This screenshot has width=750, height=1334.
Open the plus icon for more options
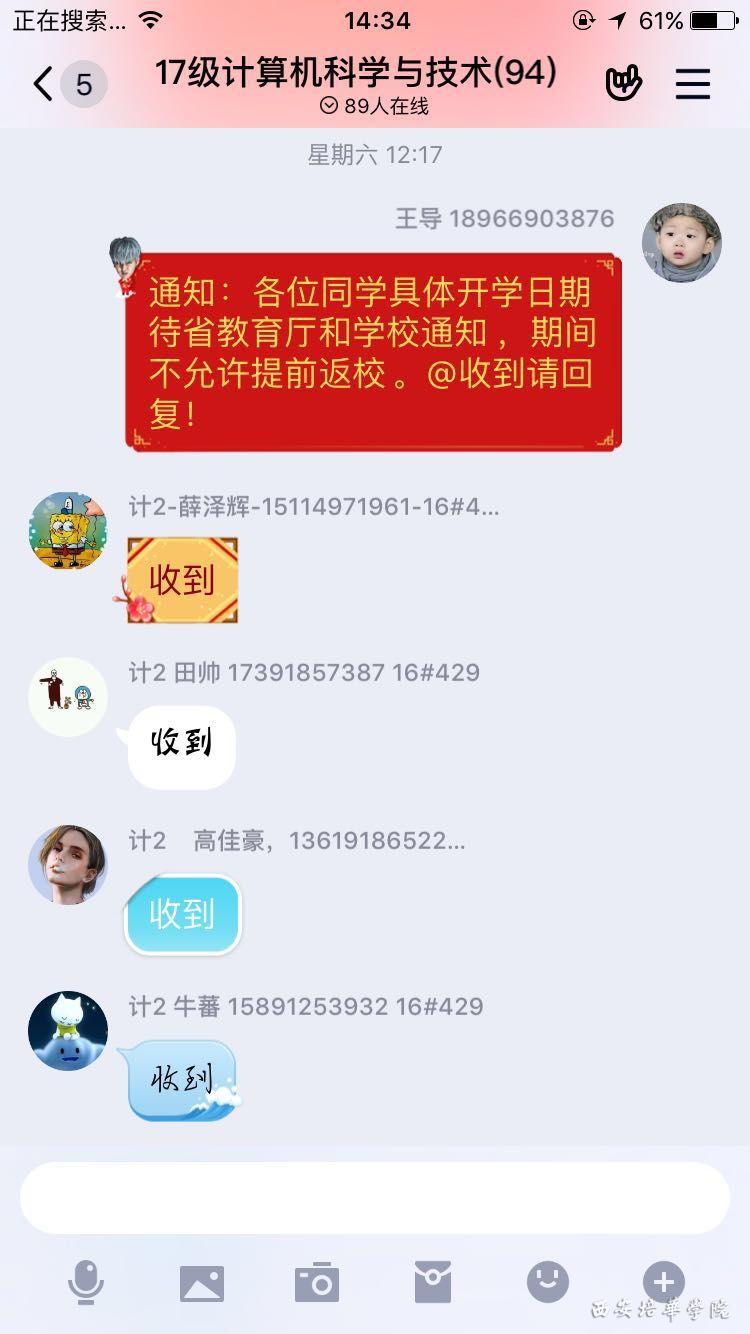pyautogui.click(x=663, y=1280)
